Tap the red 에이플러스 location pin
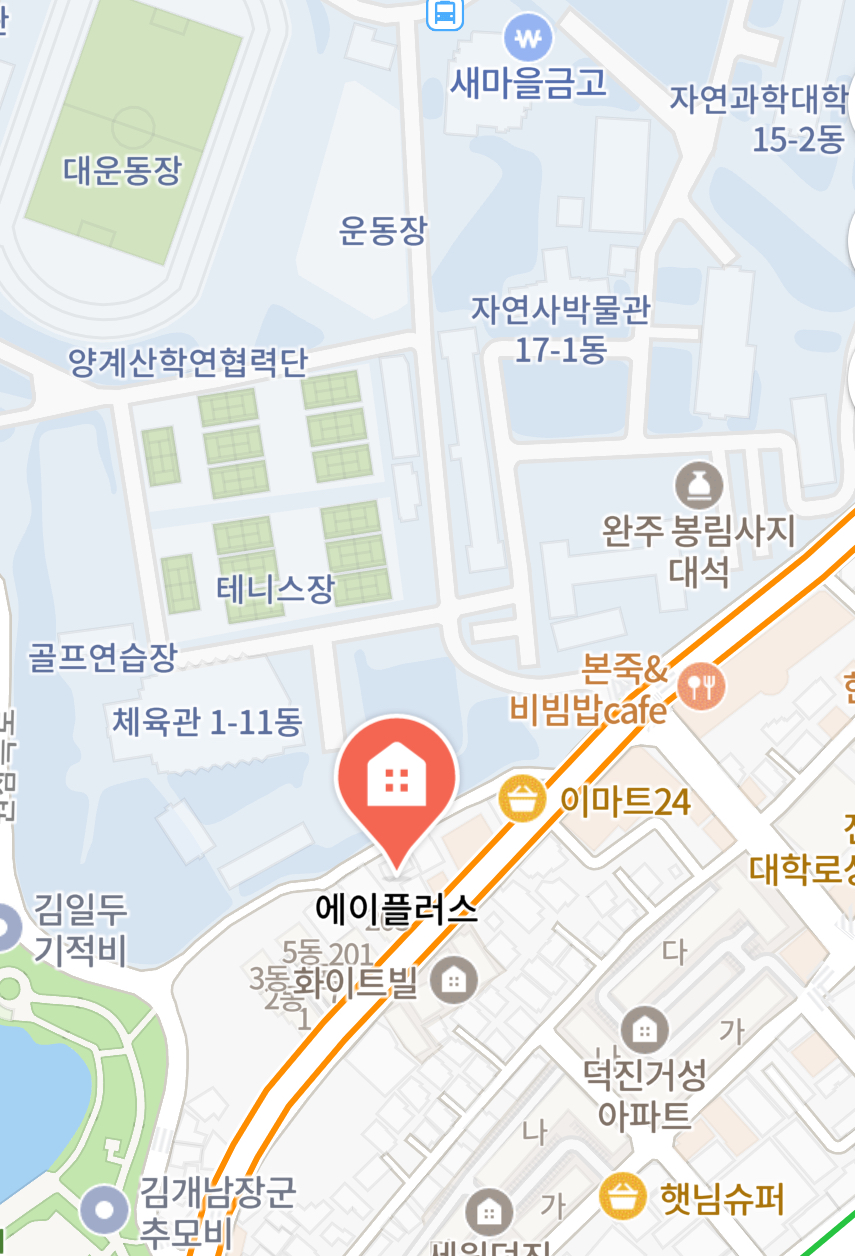 pos(397,780)
